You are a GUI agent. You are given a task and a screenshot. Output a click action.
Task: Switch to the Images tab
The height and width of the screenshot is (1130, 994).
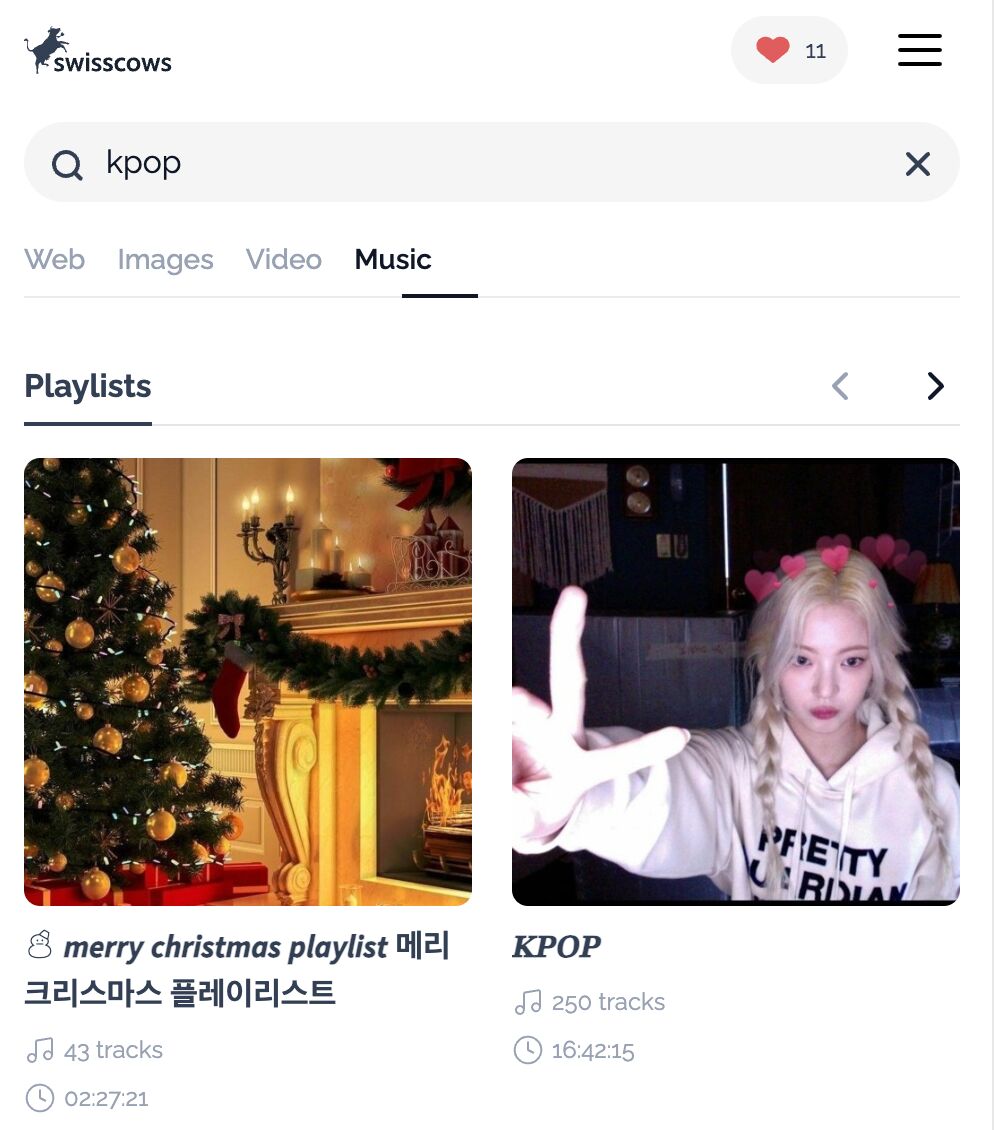point(165,260)
